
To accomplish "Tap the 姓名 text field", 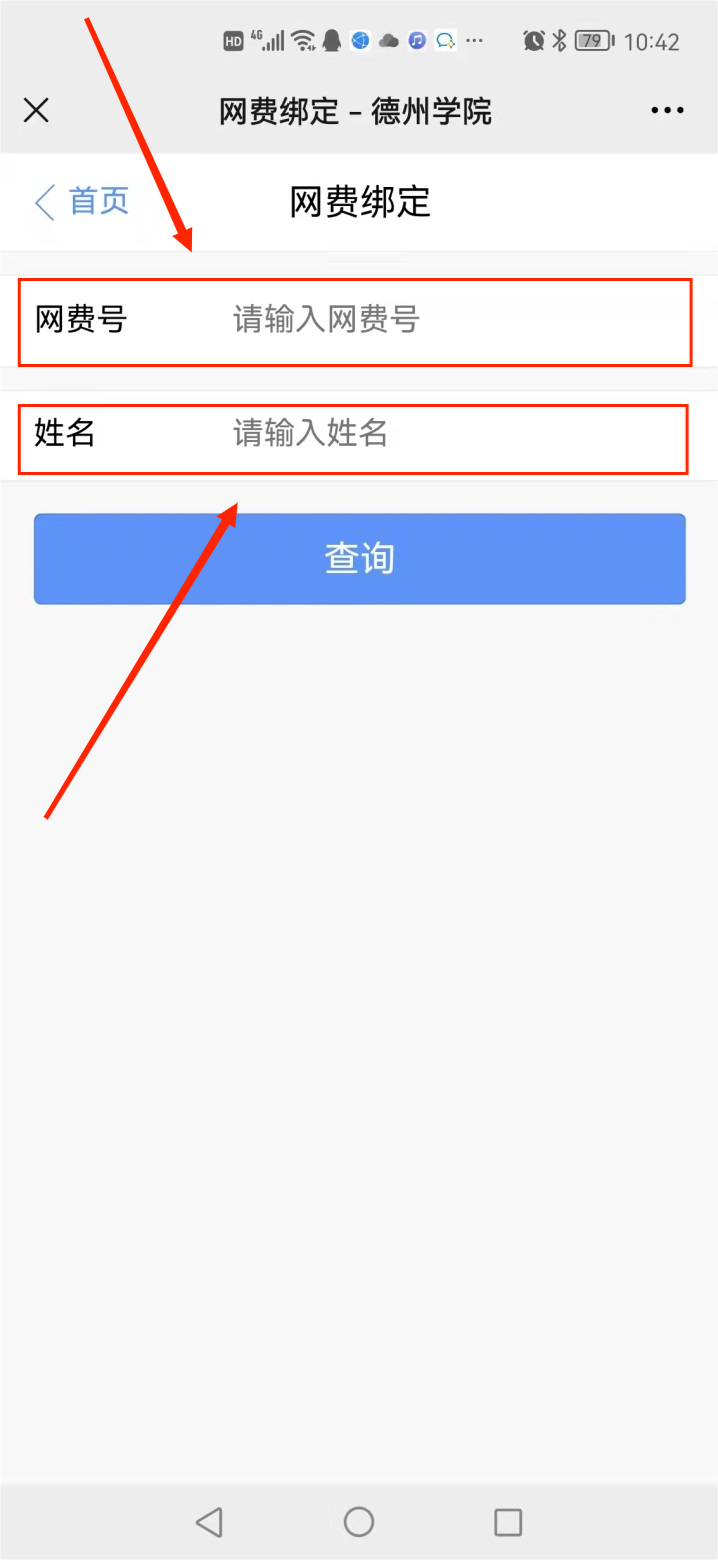I will [x=455, y=433].
